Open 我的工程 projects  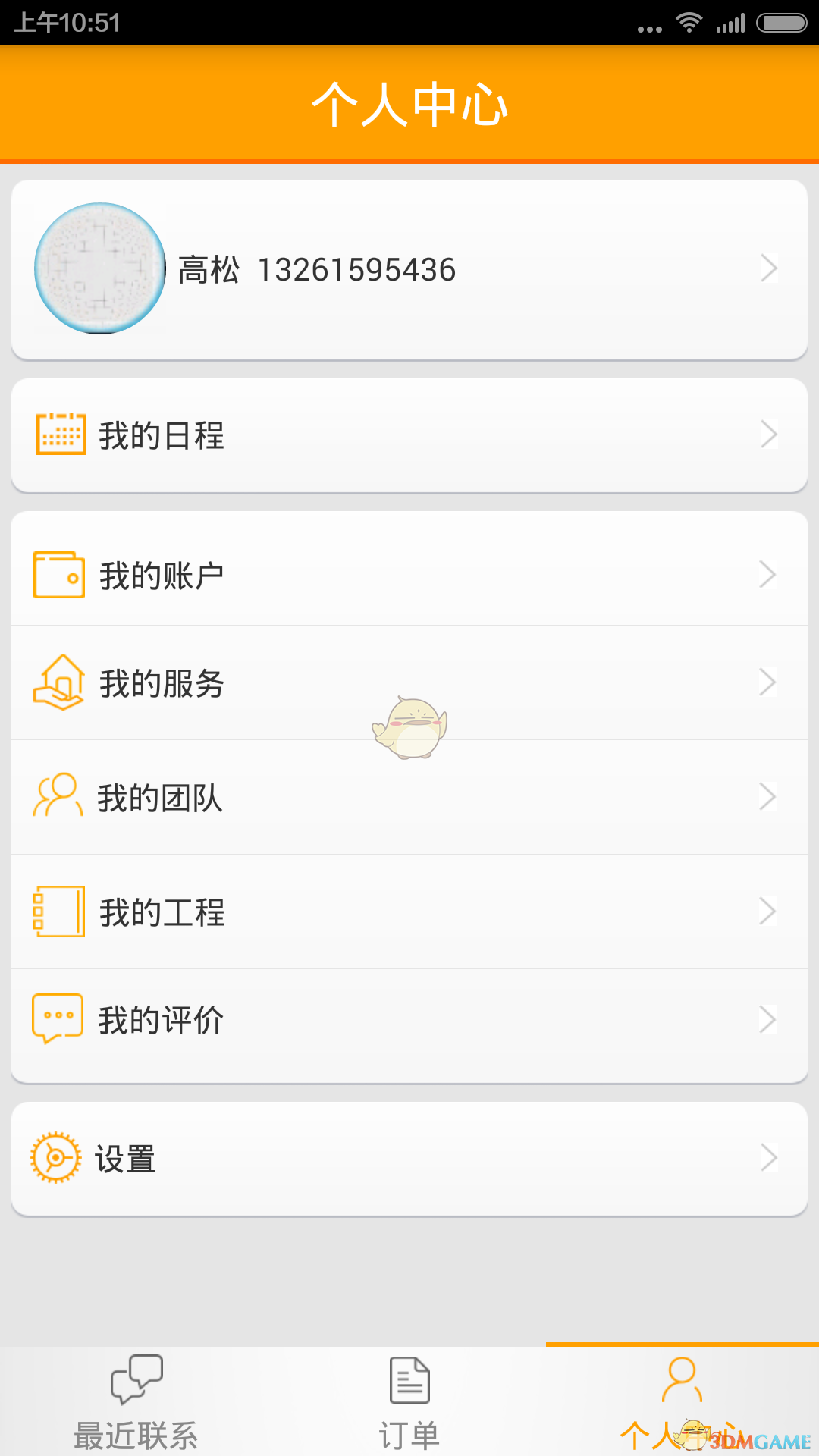tap(409, 912)
